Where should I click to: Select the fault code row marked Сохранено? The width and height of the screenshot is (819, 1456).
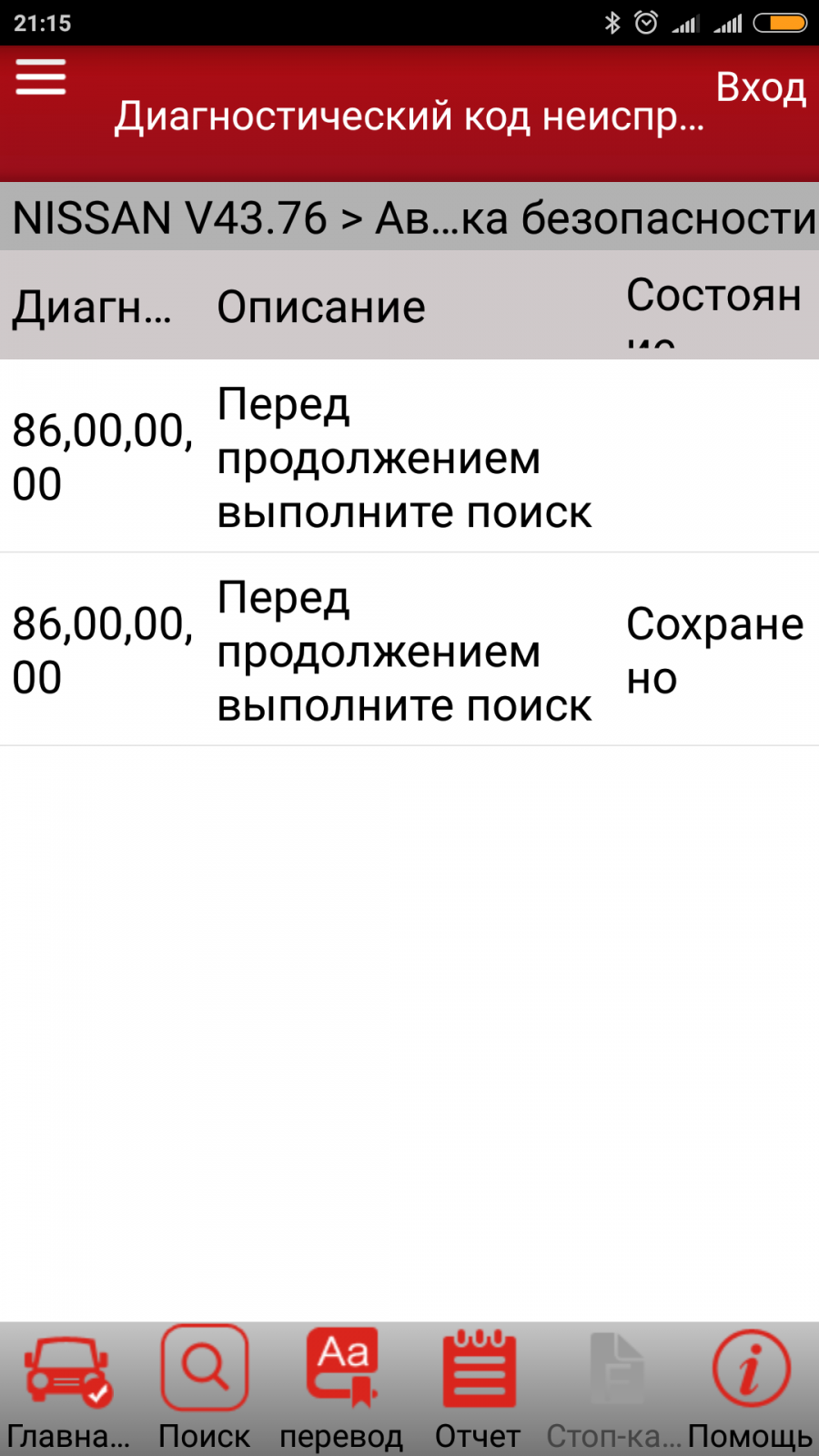pos(409,650)
